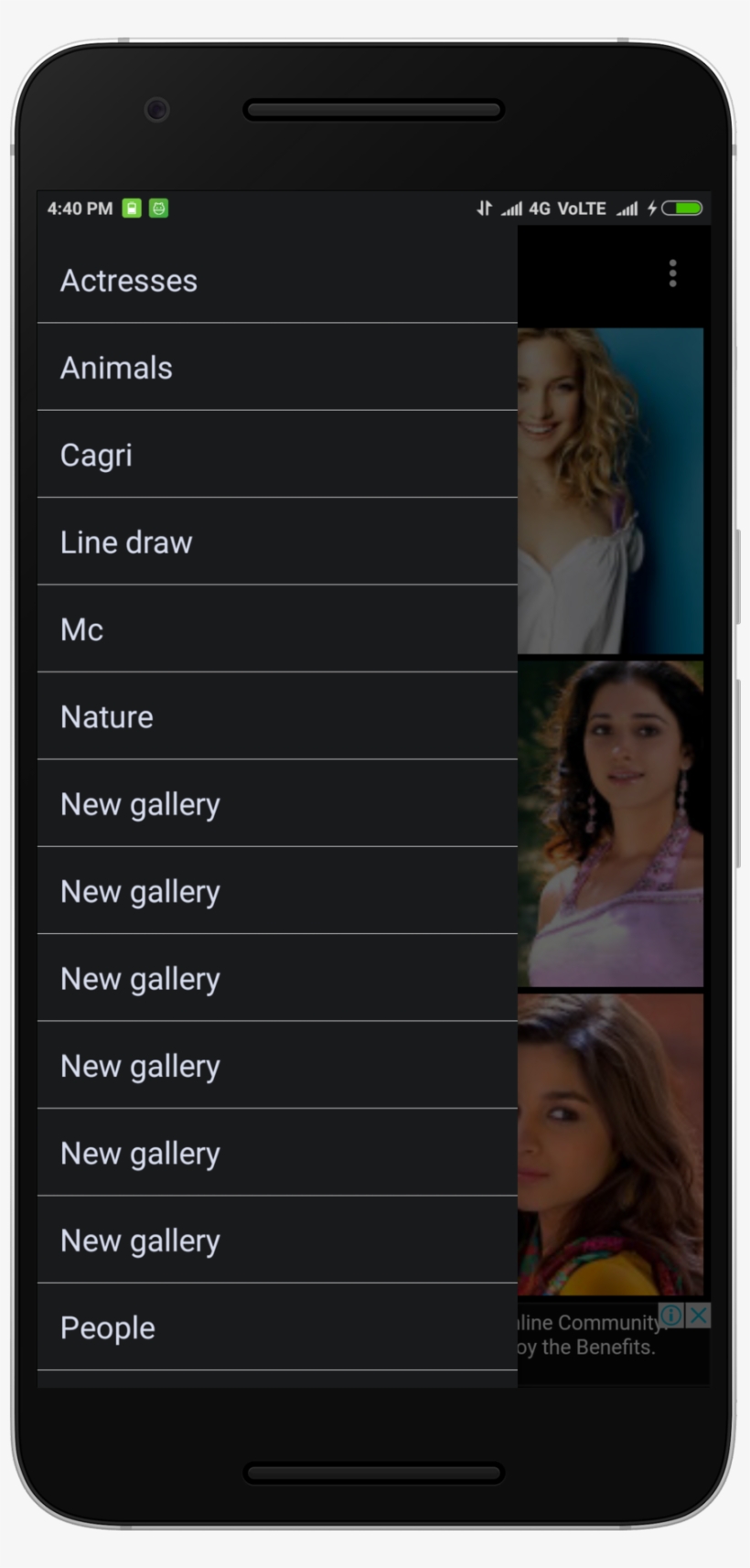Click the charging battery icon on the right
This screenshot has height=1568, width=750.
tap(680, 208)
